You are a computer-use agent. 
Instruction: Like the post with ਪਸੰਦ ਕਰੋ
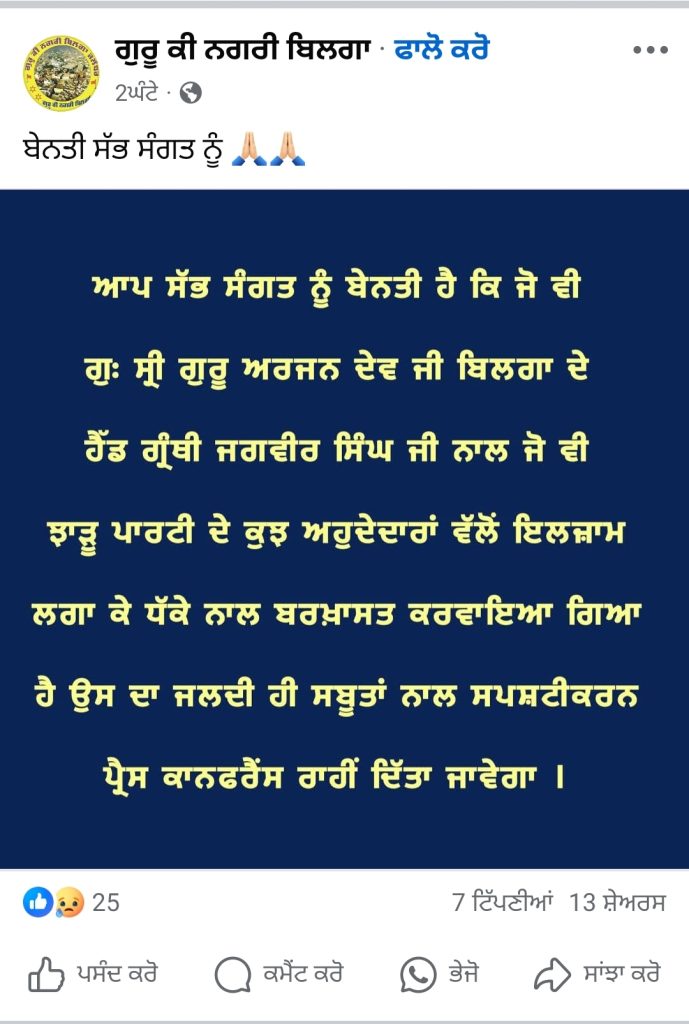coord(92,973)
